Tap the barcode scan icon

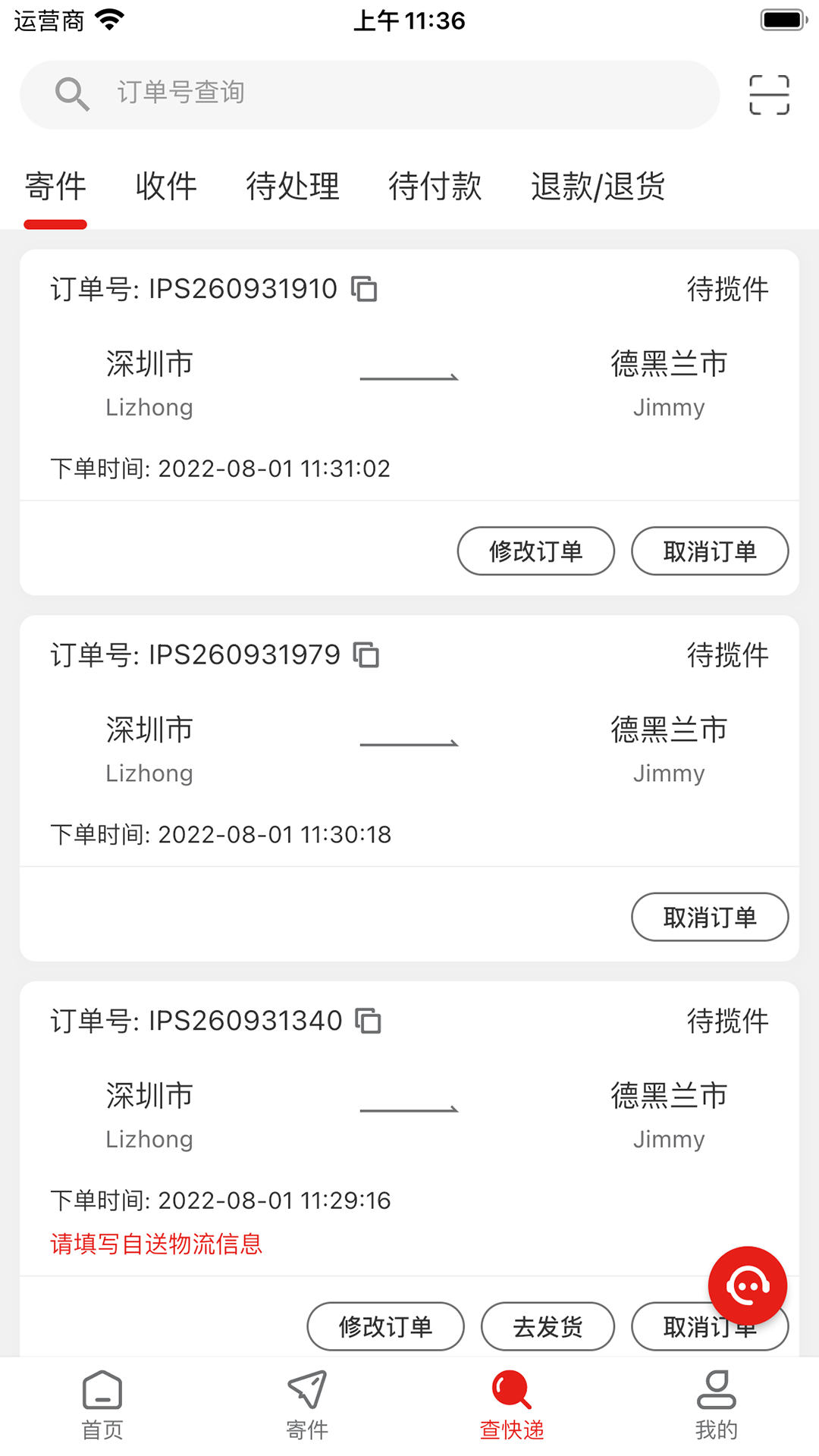[769, 95]
